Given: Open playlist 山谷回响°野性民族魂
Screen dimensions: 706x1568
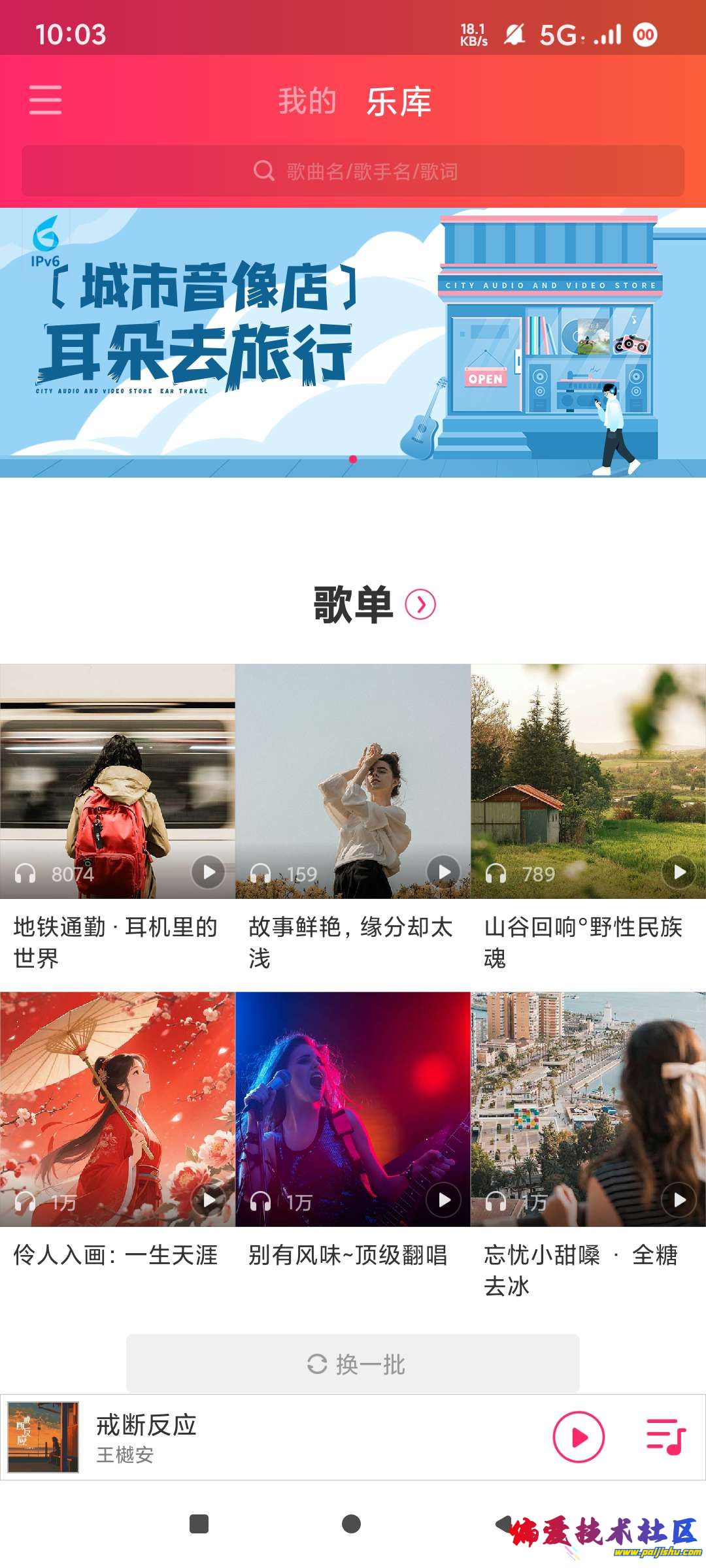Looking at the screenshot, I should click(588, 781).
